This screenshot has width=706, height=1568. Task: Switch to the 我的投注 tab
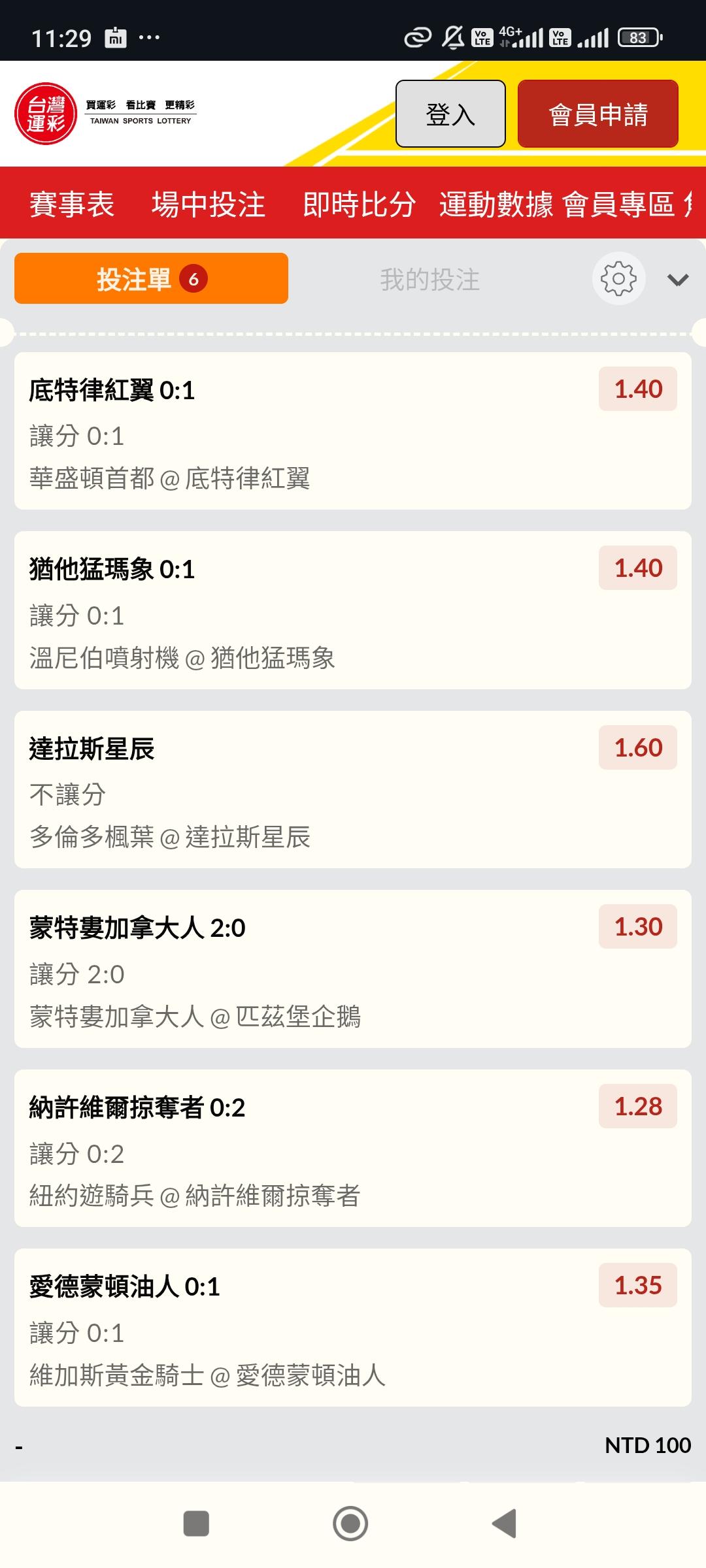coord(429,280)
